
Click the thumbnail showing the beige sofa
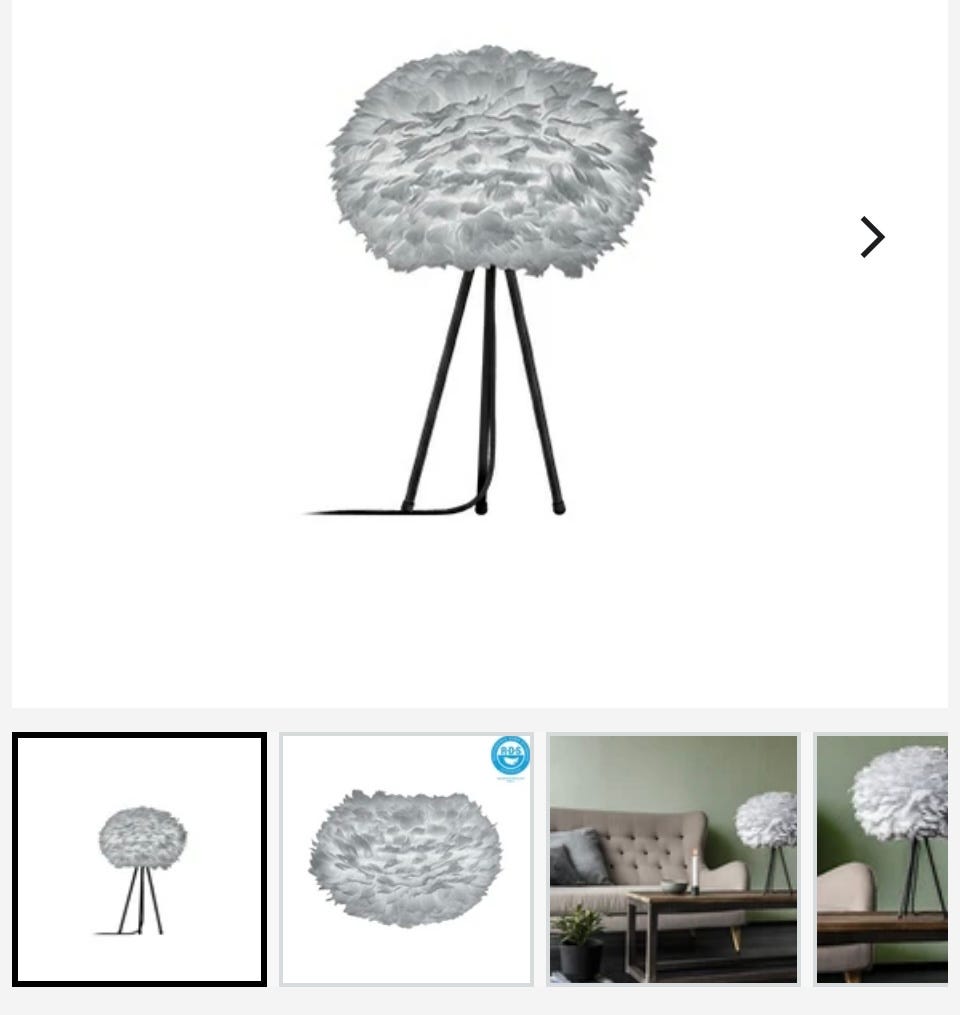[674, 862]
